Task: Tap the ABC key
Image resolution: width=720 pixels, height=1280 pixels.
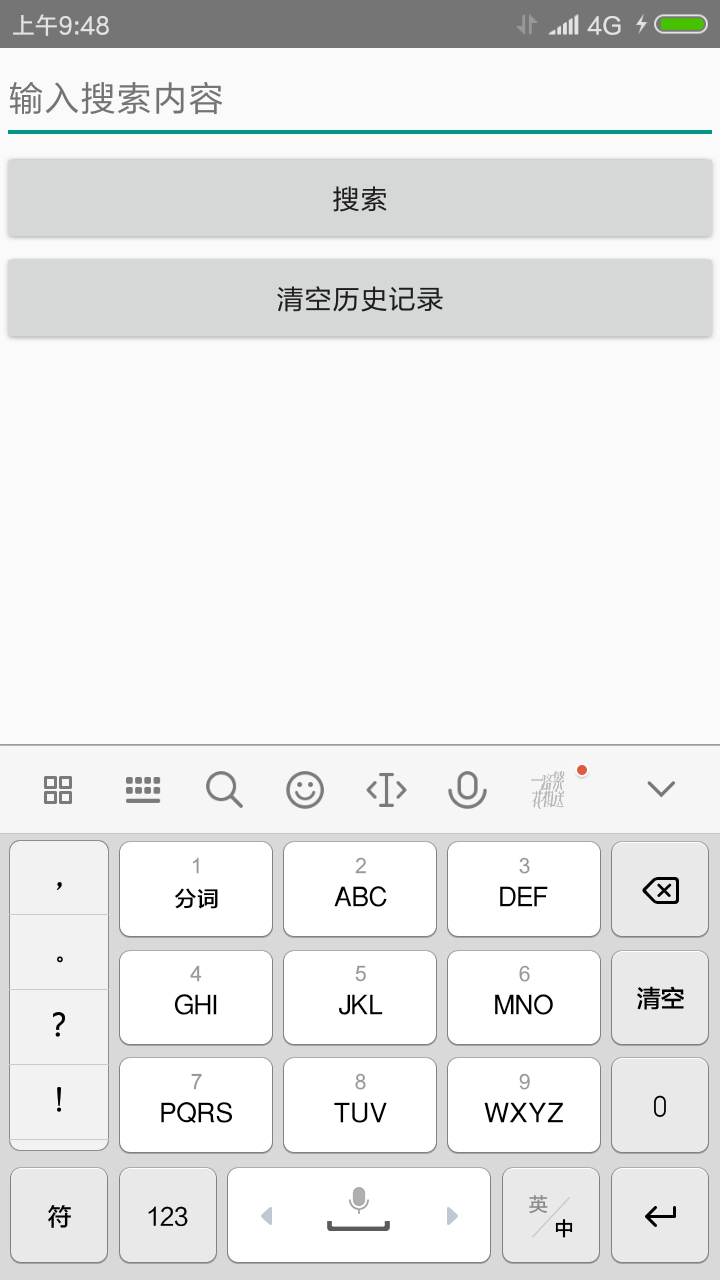Action: pos(360,889)
